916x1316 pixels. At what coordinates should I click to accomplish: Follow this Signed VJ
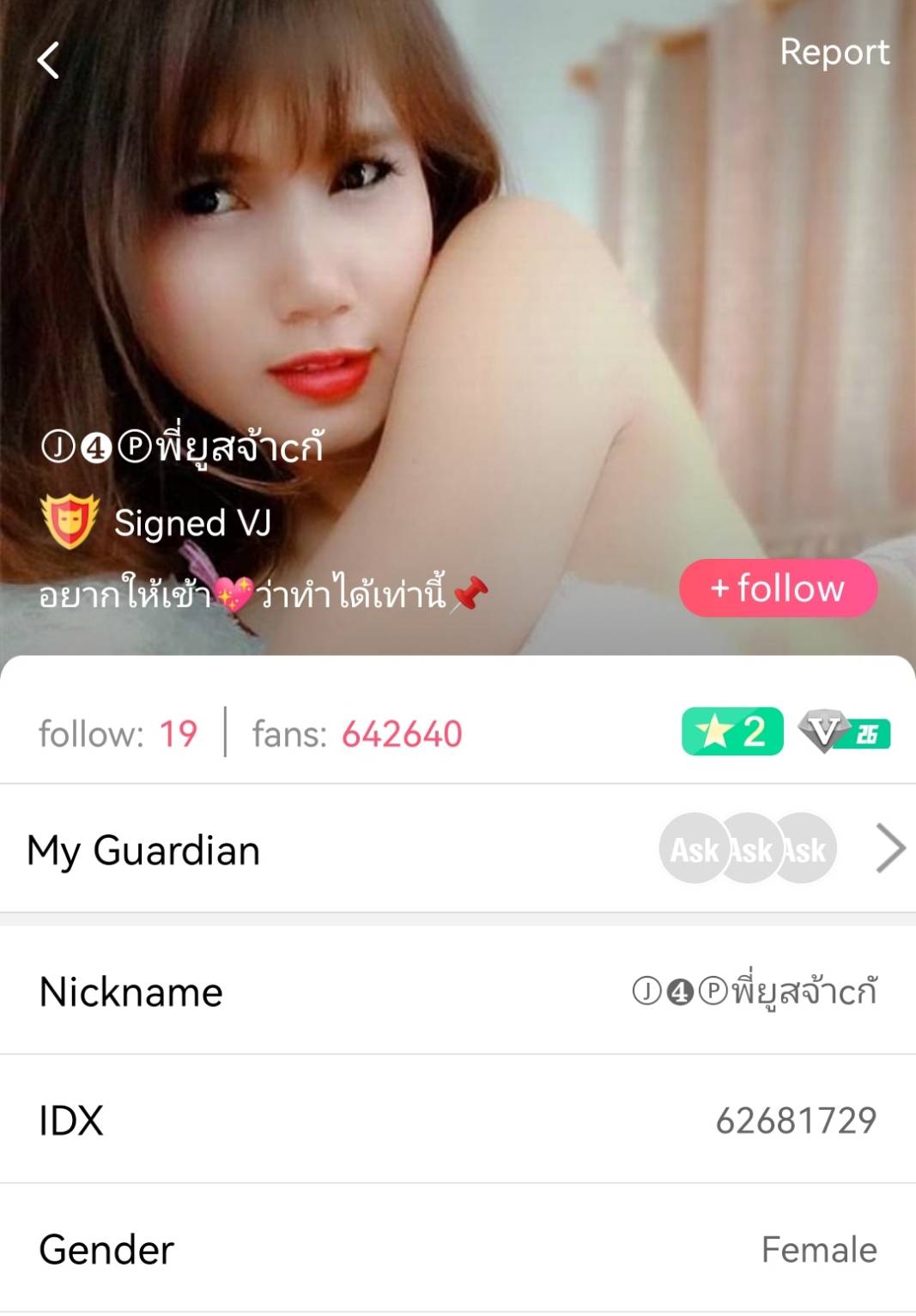(x=778, y=588)
